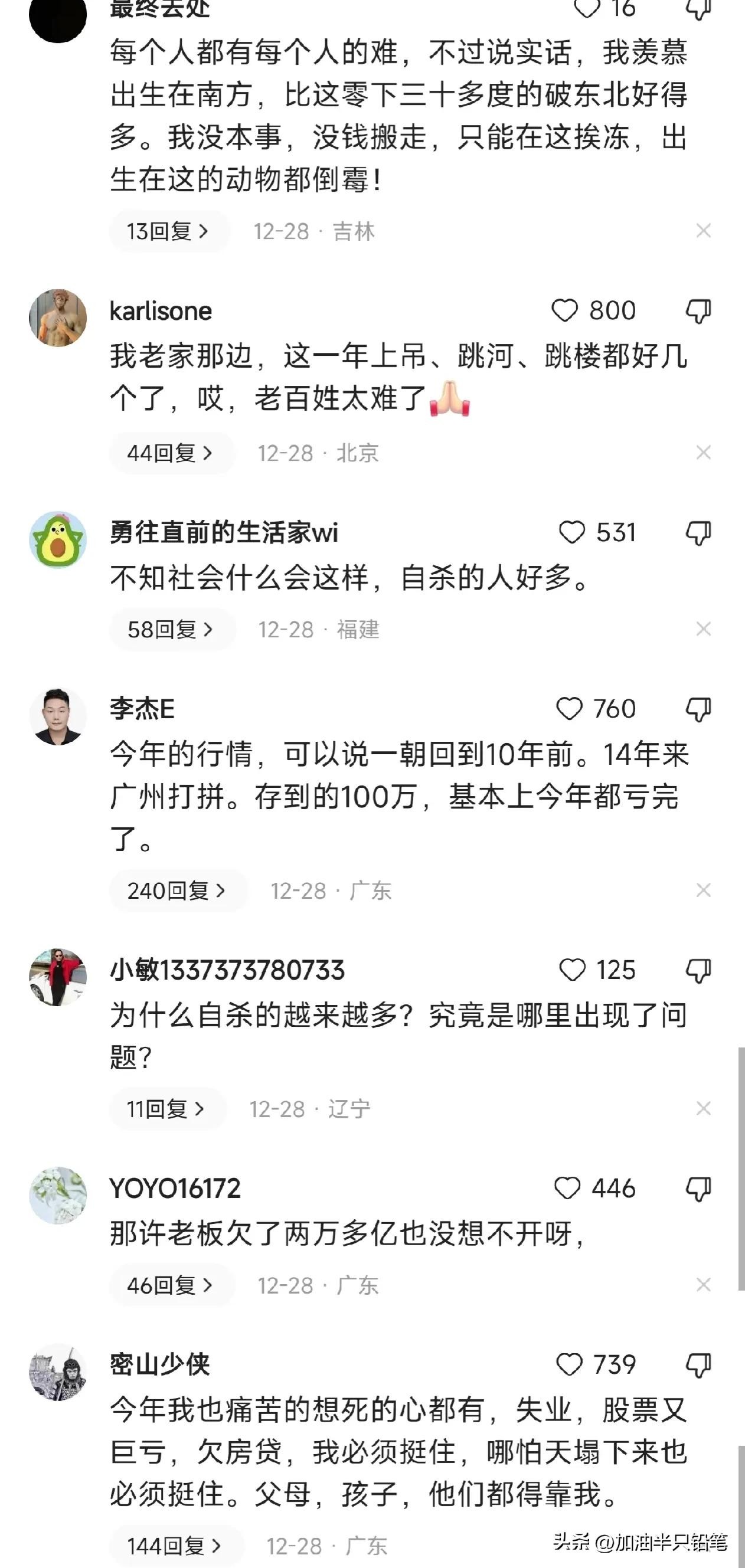Like 李杰E's comment about 广州
Image resolution: width=745 pixels, height=1568 pixels.
569,709
